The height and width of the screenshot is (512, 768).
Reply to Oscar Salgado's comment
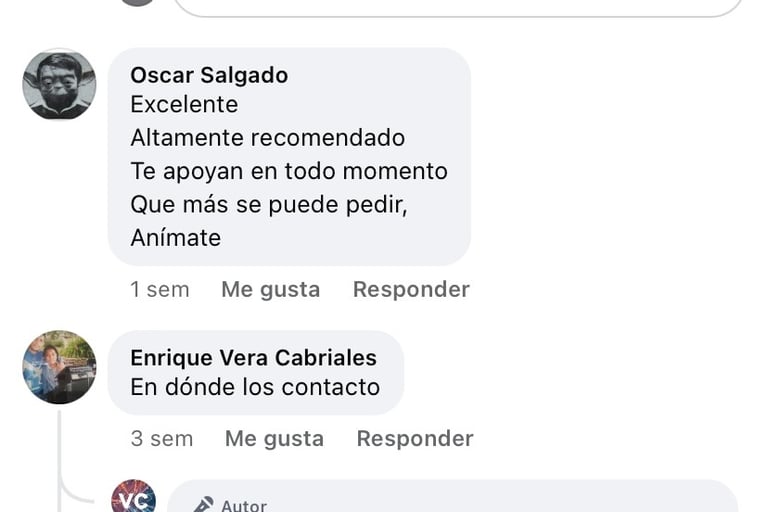(x=411, y=289)
